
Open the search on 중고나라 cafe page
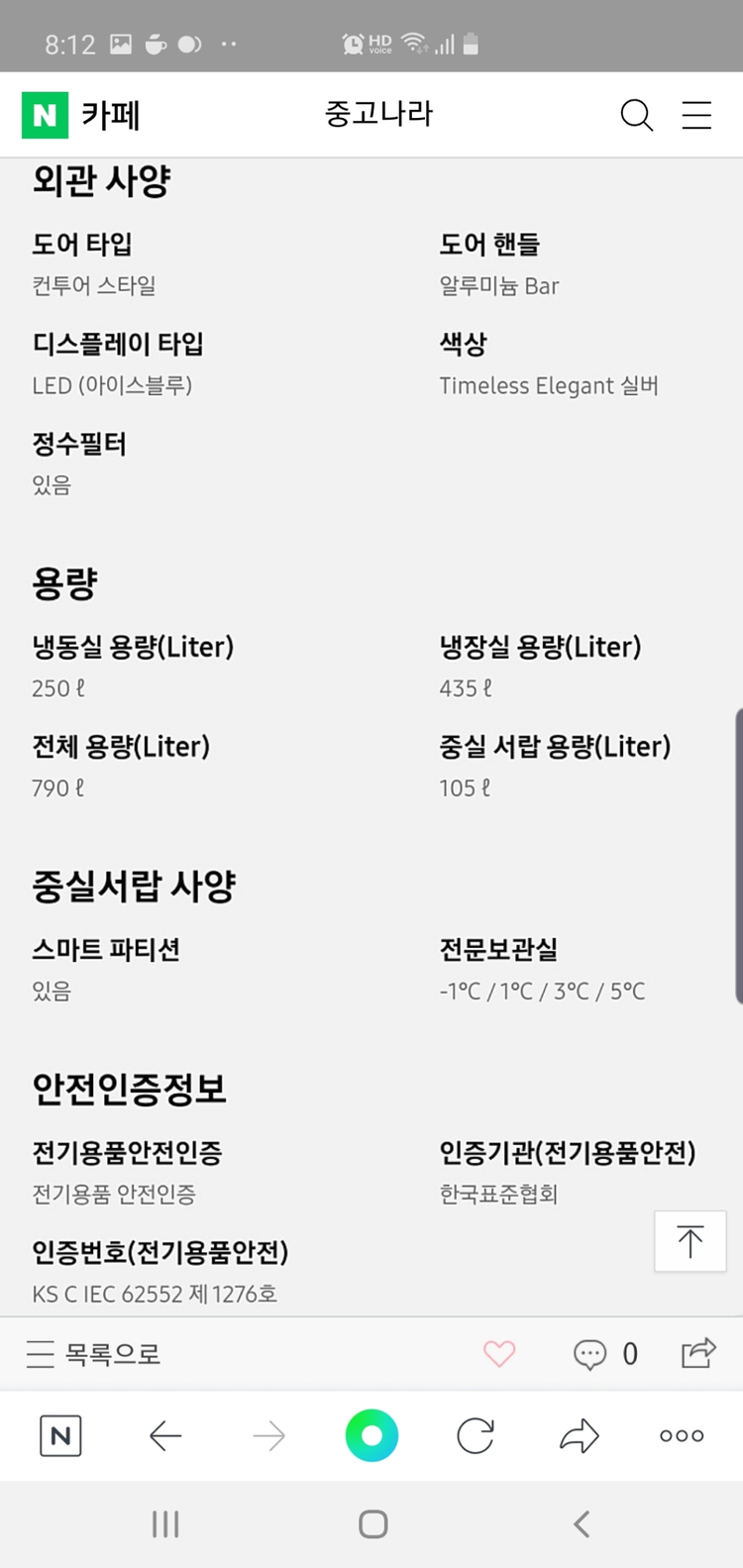[637, 115]
